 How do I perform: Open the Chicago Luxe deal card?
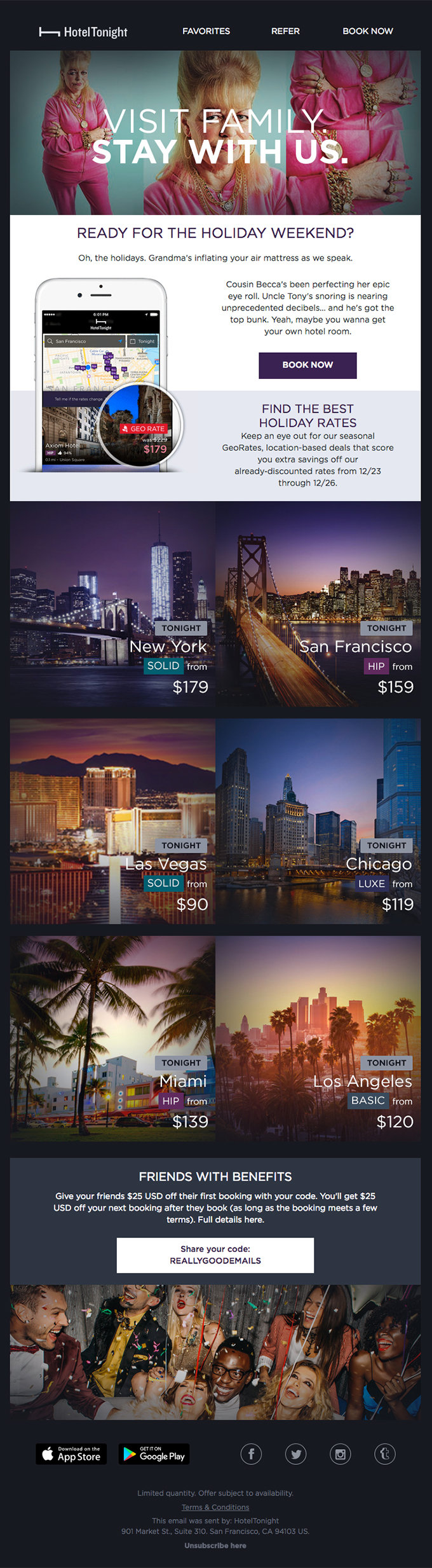[x=318, y=821]
